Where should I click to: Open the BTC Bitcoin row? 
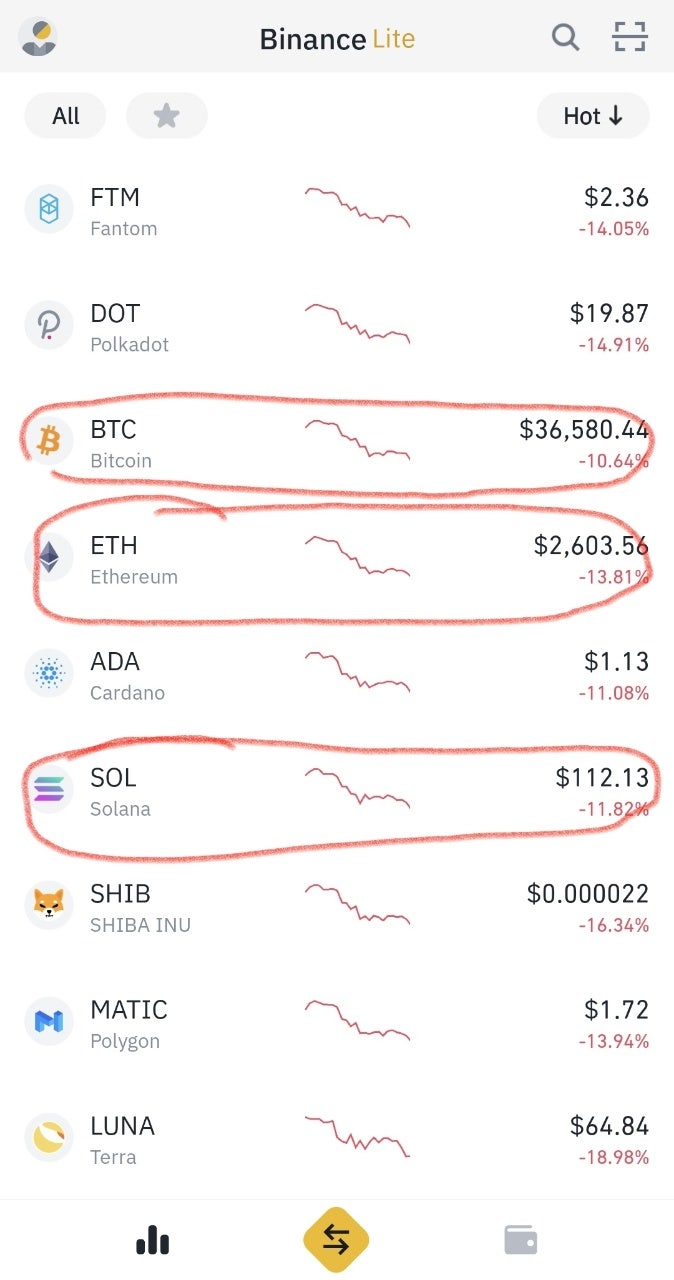[337, 443]
